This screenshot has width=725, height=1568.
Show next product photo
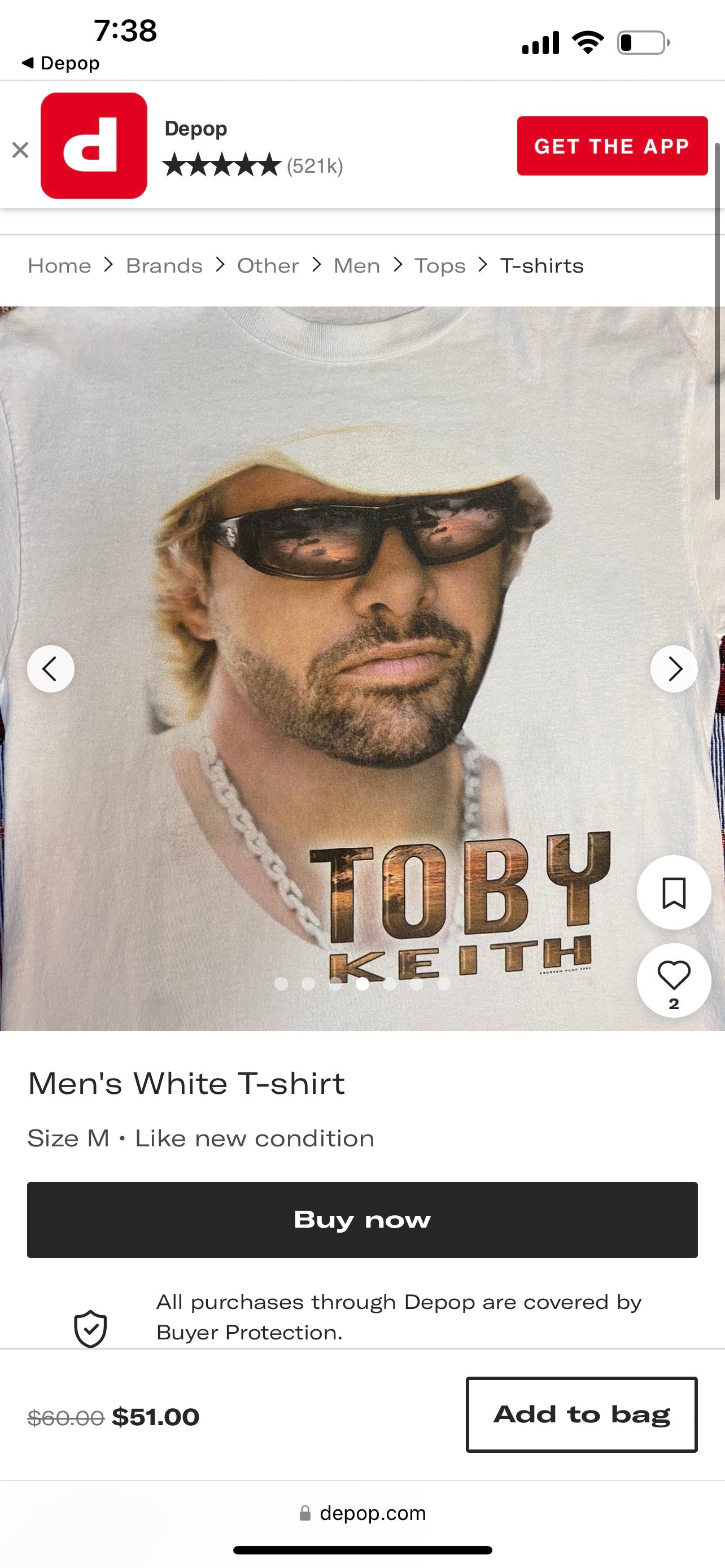pyautogui.click(x=674, y=669)
